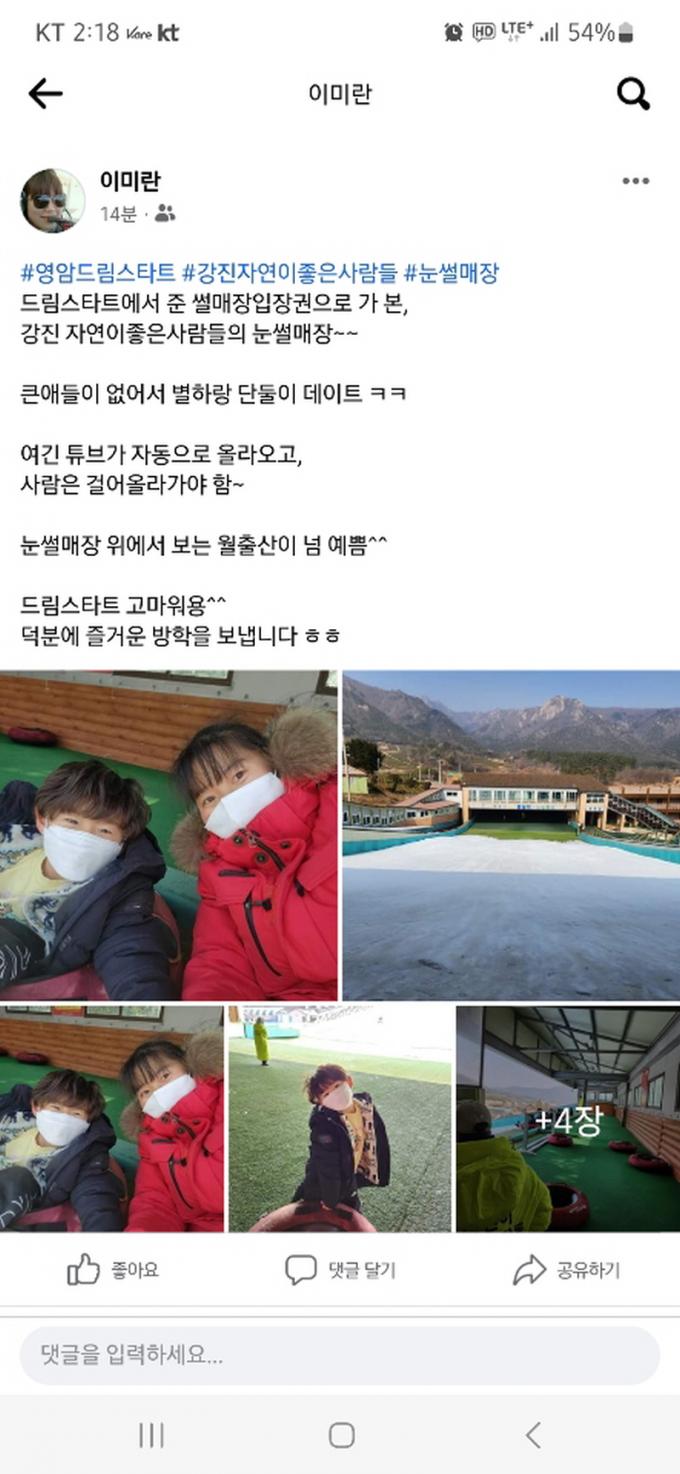Like the post with 좋아요

tap(113, 1270)
